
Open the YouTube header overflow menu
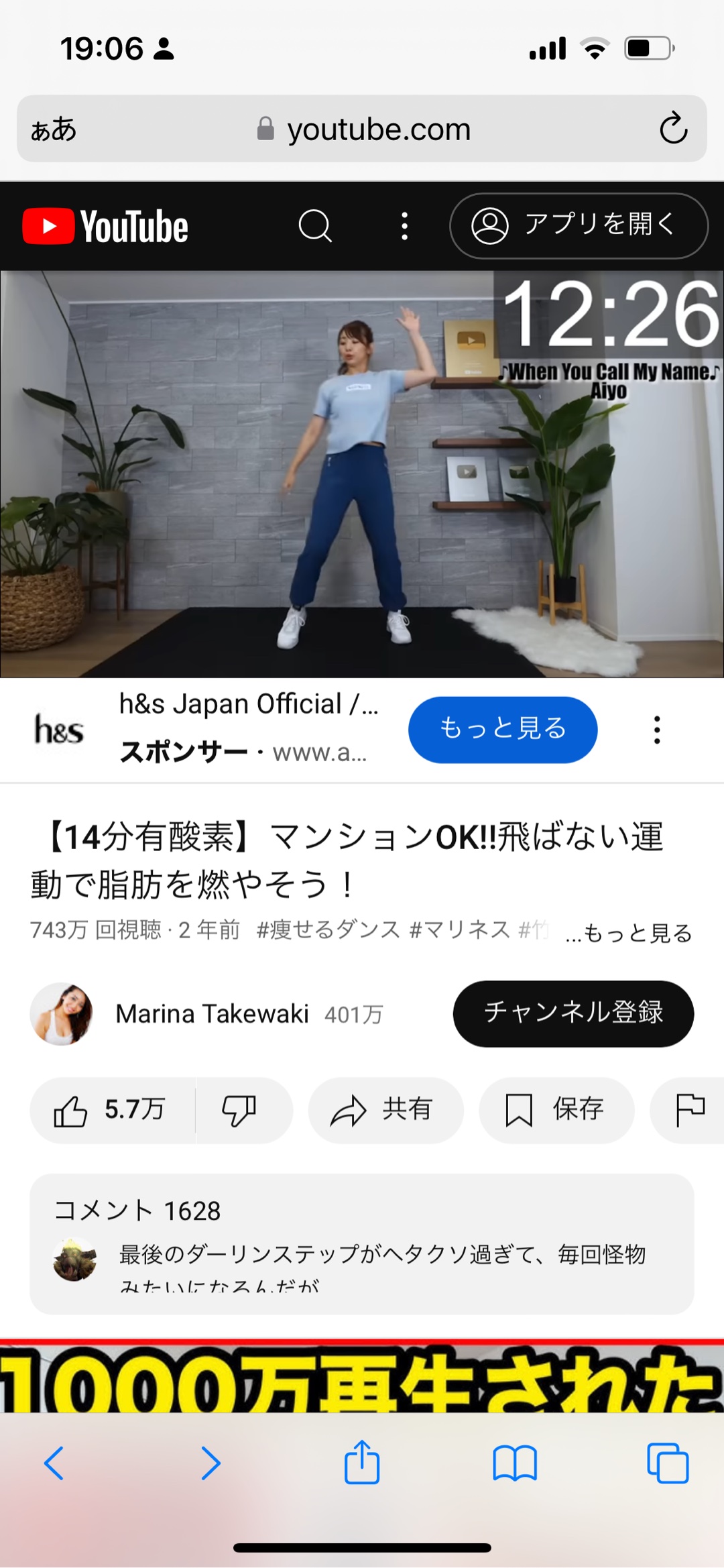[x=404, y=226]
